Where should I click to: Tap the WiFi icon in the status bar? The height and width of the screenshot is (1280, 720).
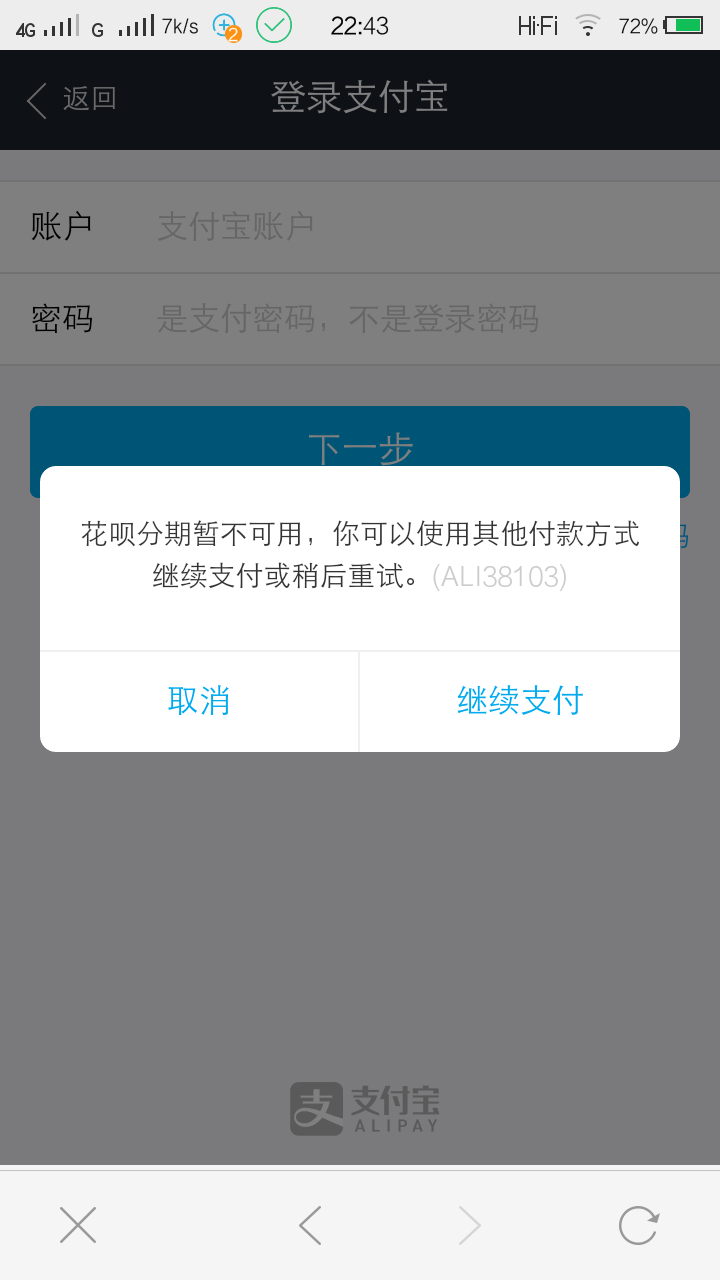click(x=586, y=25)
